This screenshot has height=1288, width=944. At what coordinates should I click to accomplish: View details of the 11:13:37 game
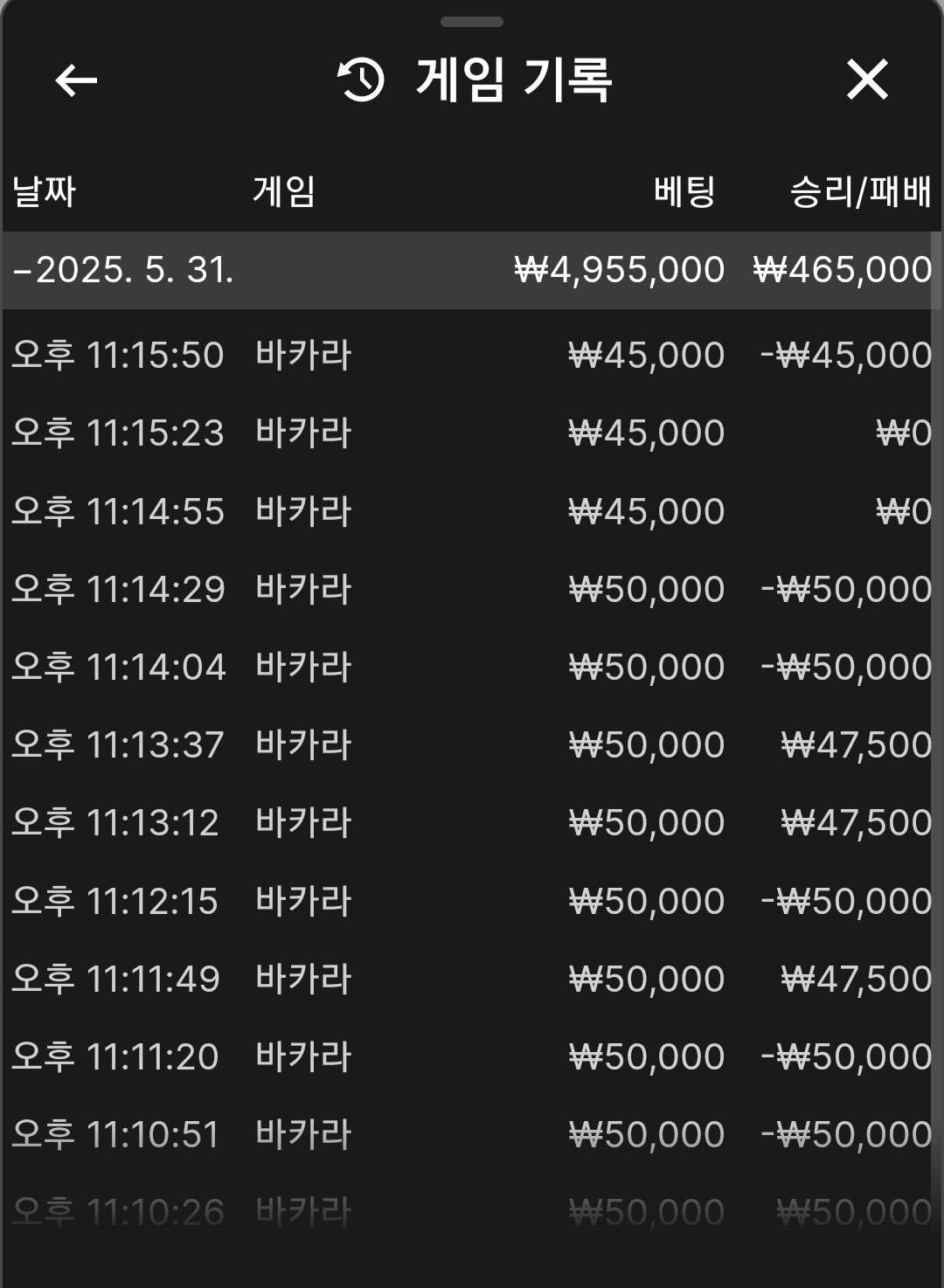472,745
